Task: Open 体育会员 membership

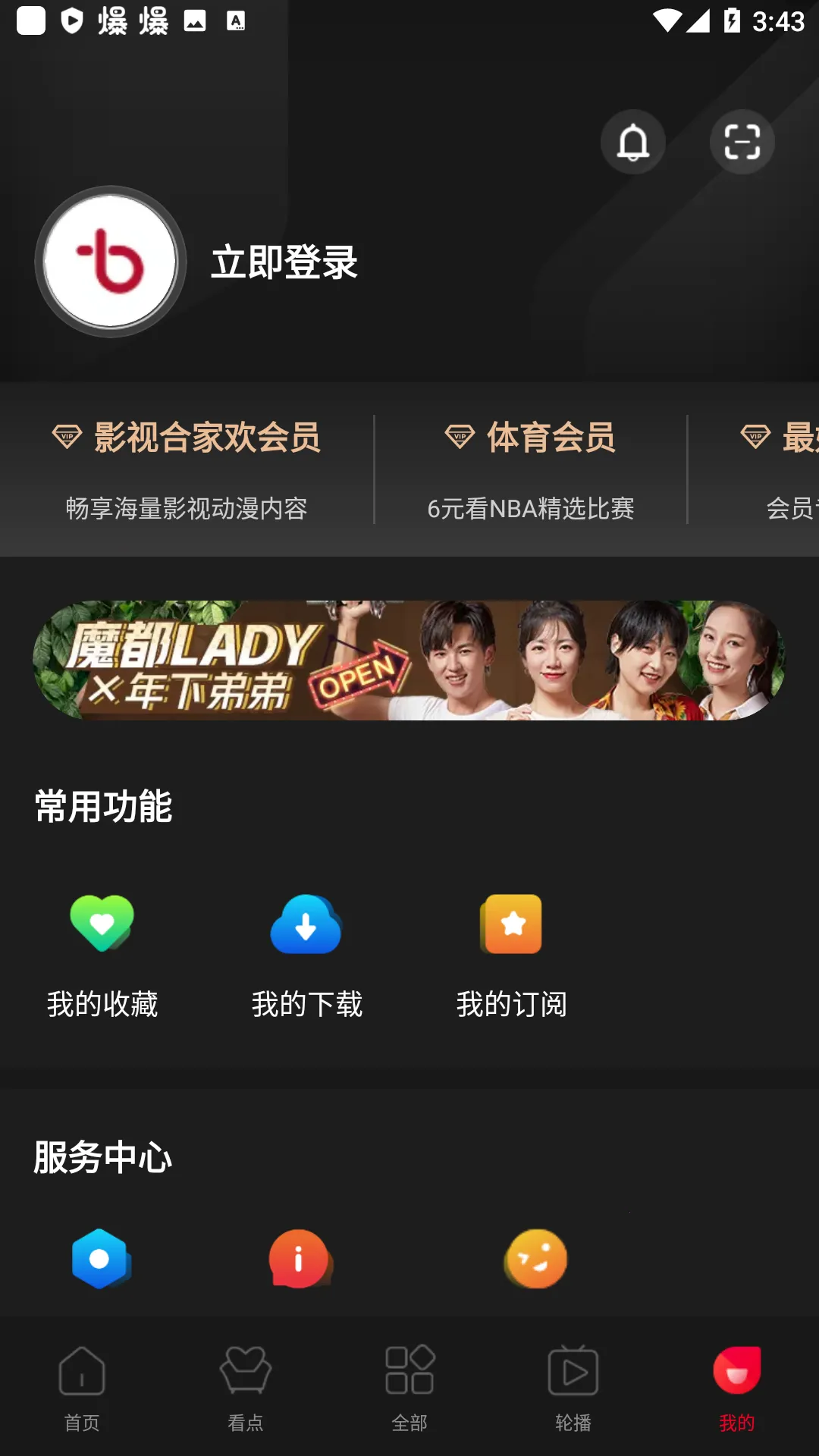Action: [531, 469]
